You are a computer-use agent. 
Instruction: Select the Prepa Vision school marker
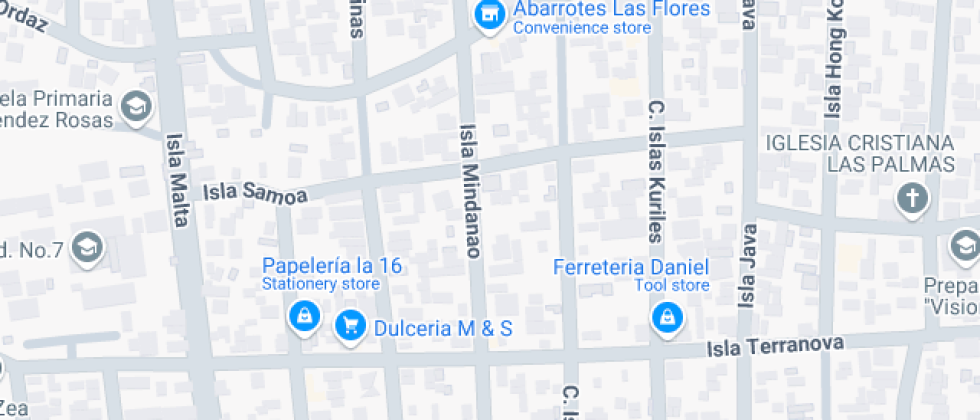(x=964, y=244)
